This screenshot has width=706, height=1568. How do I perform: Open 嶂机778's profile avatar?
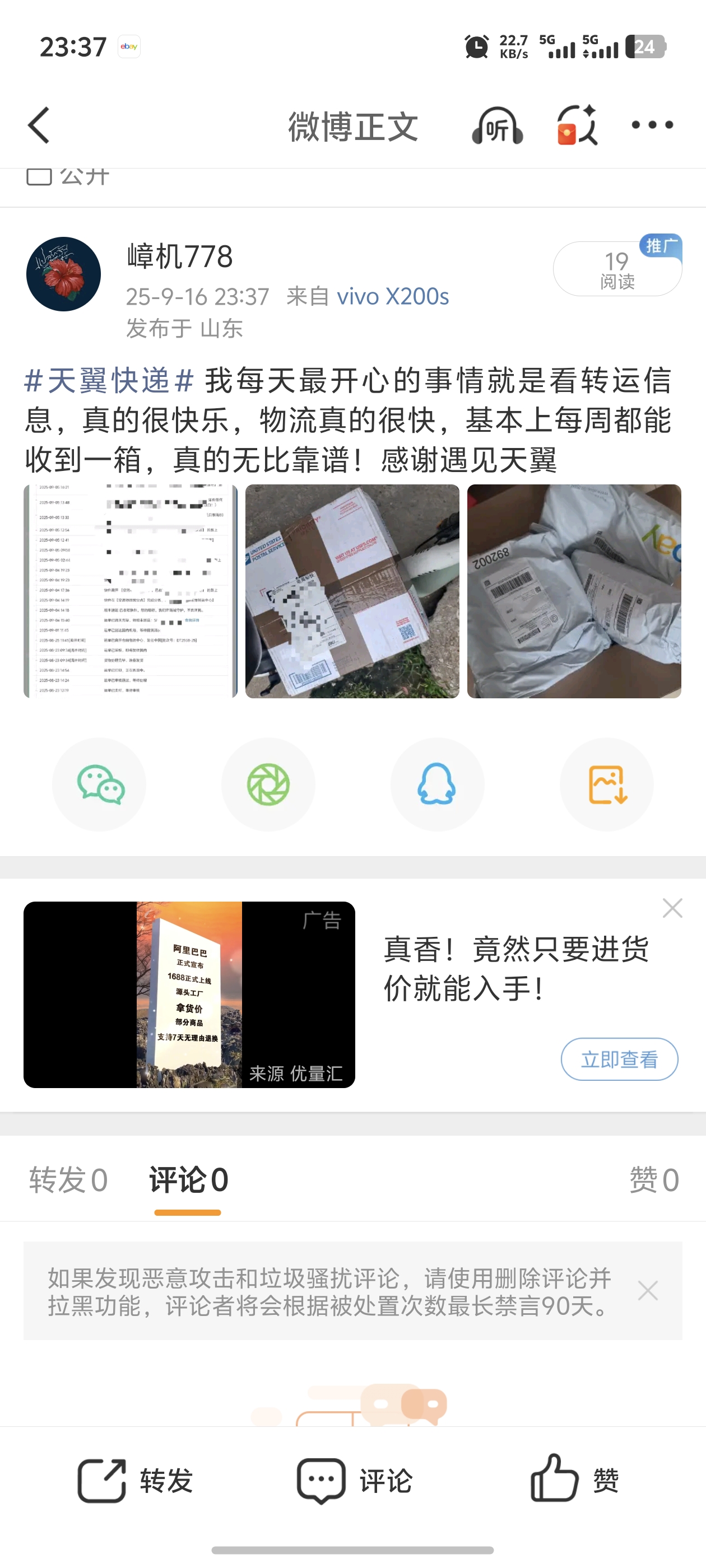[63, 274]
